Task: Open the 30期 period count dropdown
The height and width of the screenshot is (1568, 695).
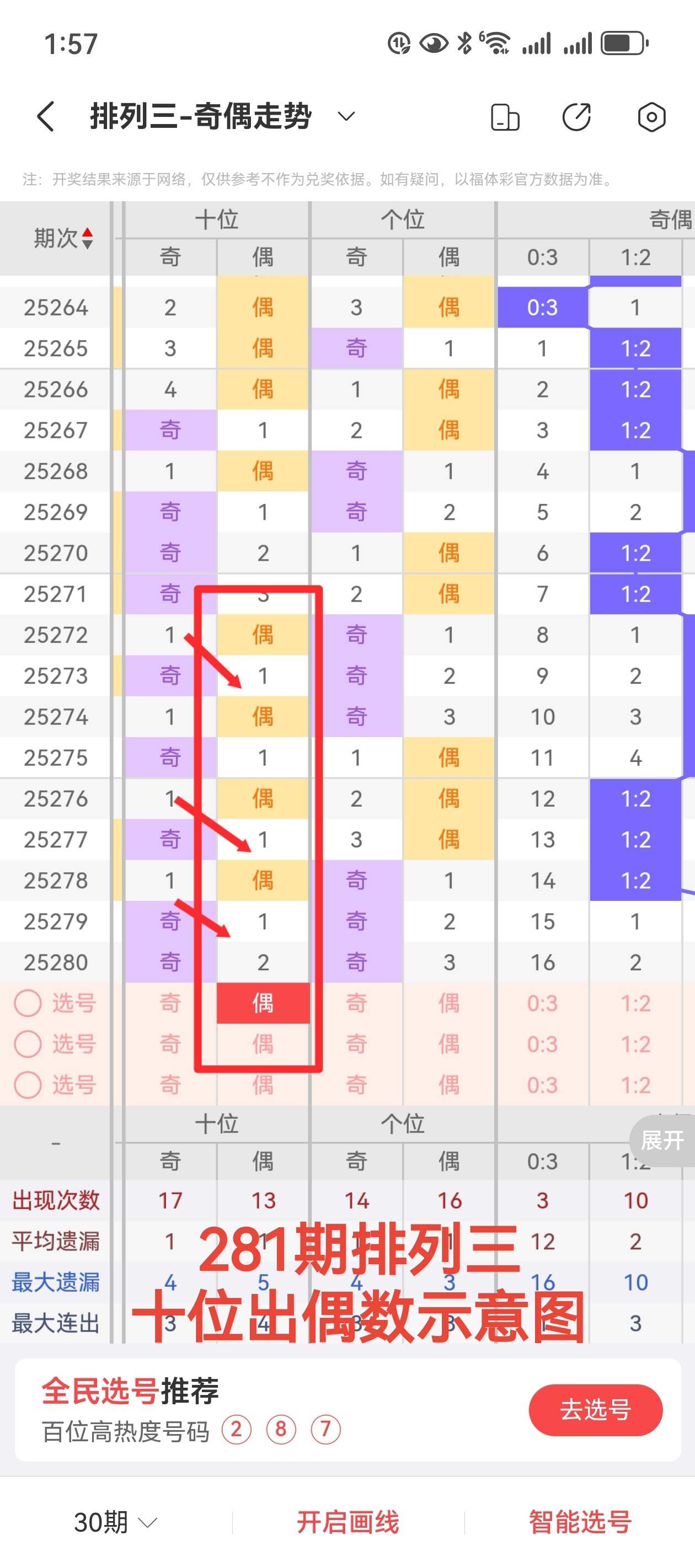Action: pyautogui.click(x=116, y=1522)
